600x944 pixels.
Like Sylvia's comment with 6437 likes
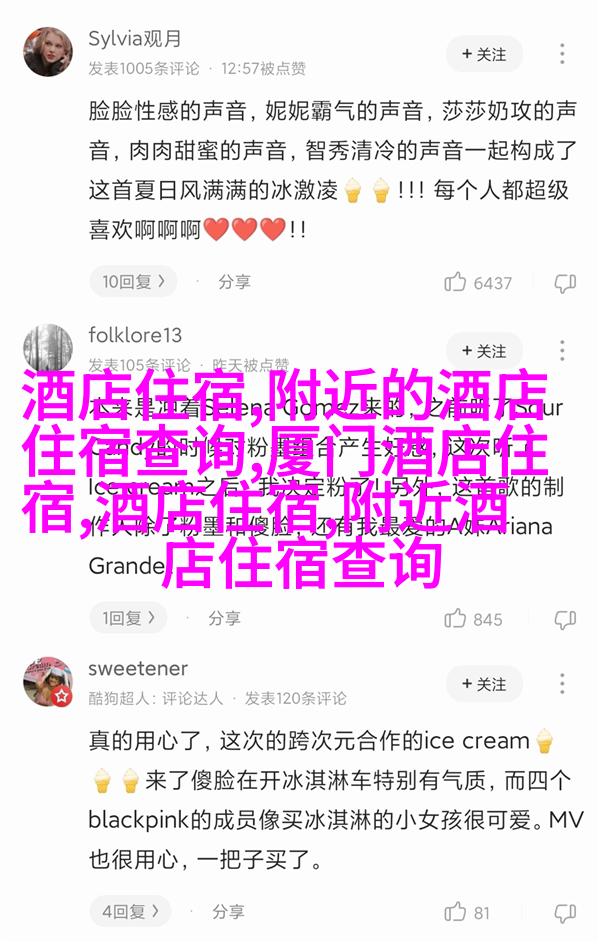click(x=478, y=283)
